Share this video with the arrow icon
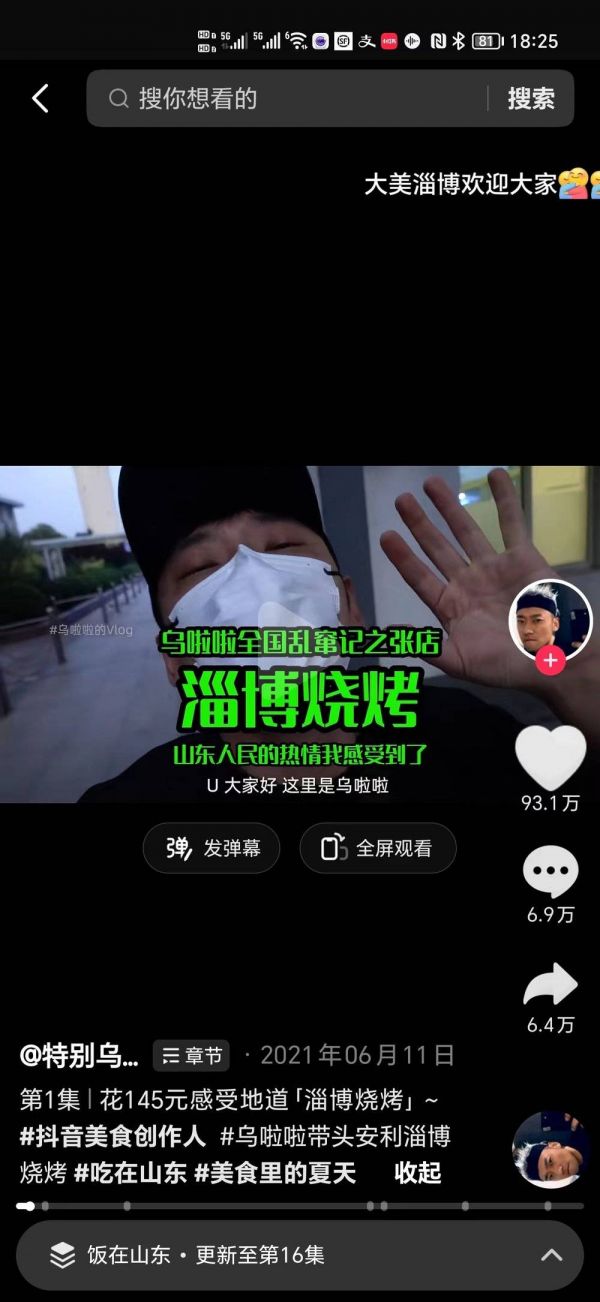Screen dimensions: 600x1302 pos(550,985)
